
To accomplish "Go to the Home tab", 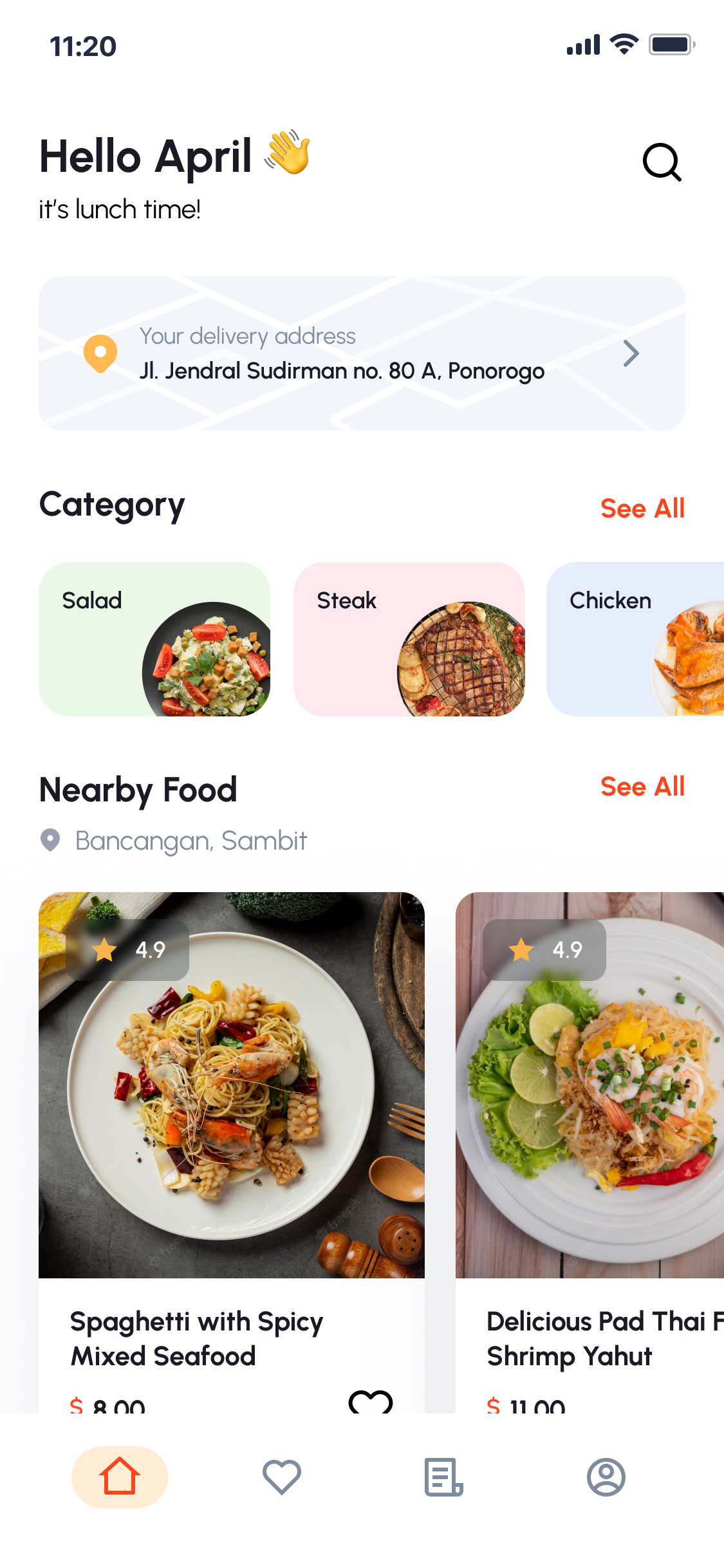I will click(120, 1477).
